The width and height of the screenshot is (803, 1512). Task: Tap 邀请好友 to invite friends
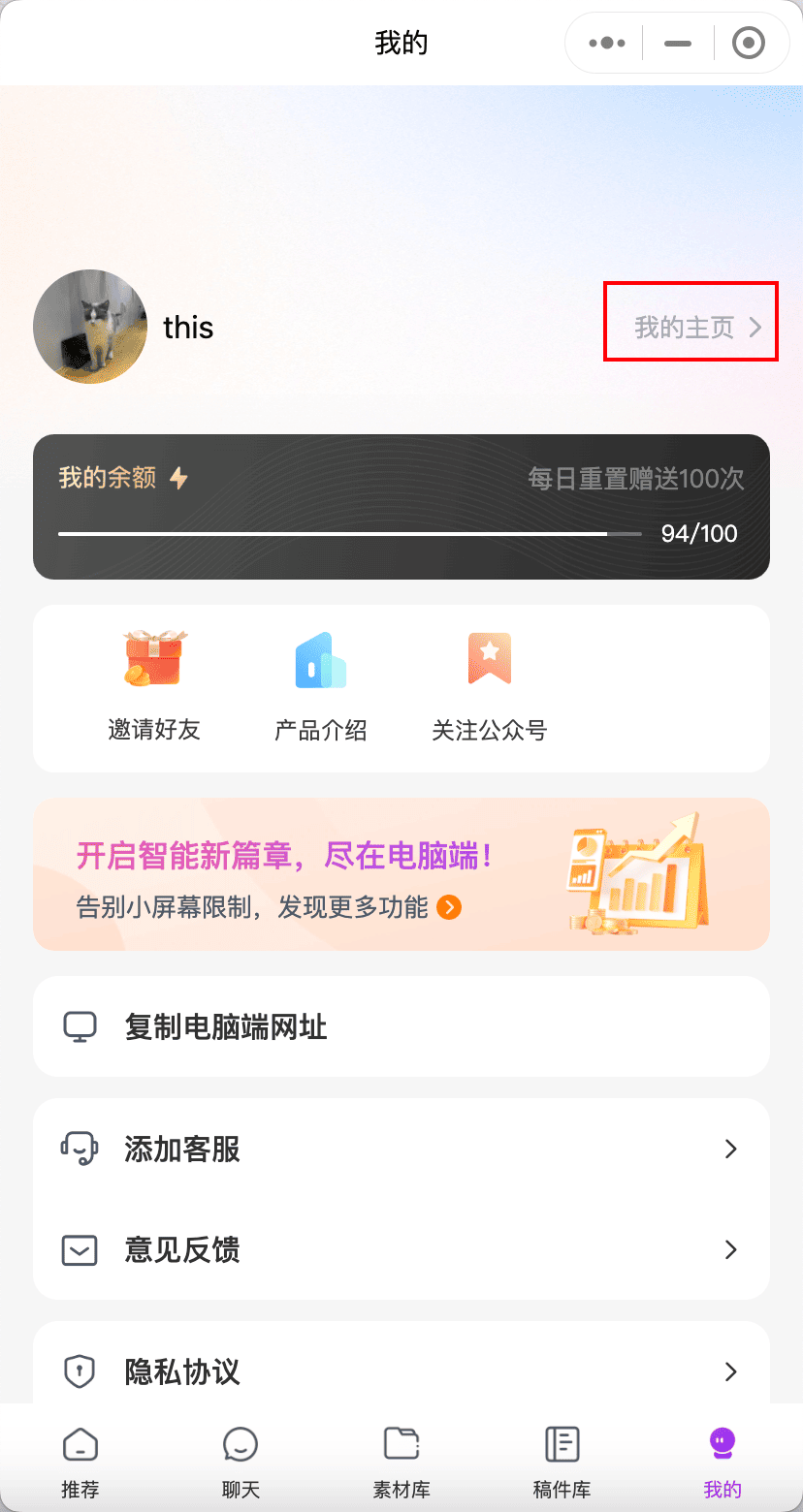coord(154,685)
